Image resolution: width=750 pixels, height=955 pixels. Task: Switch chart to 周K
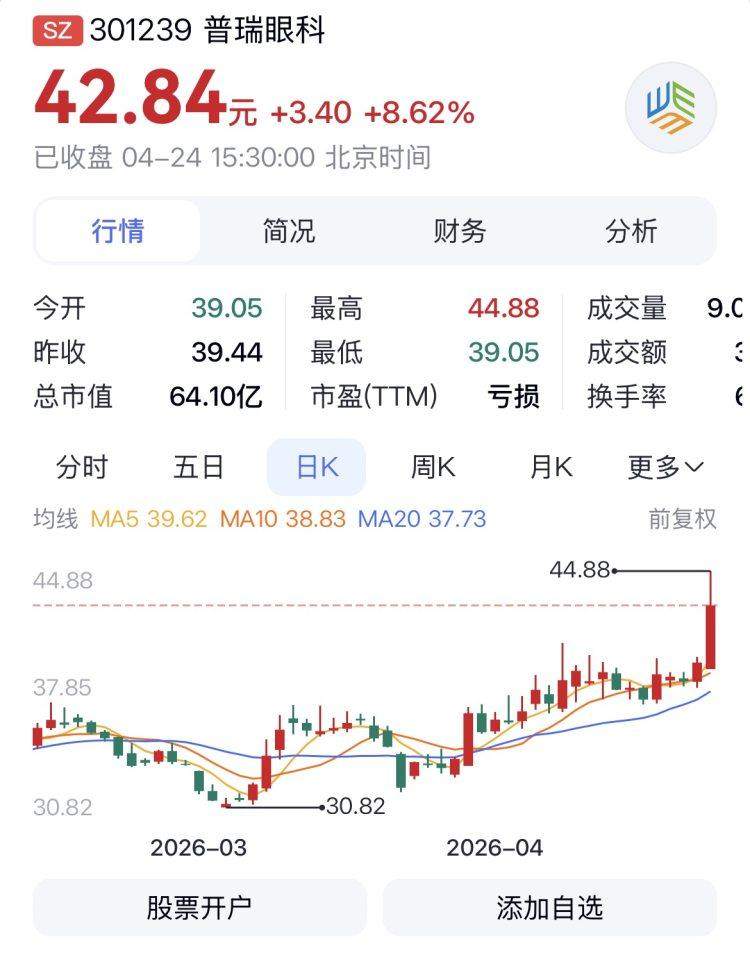coord(433,467)
